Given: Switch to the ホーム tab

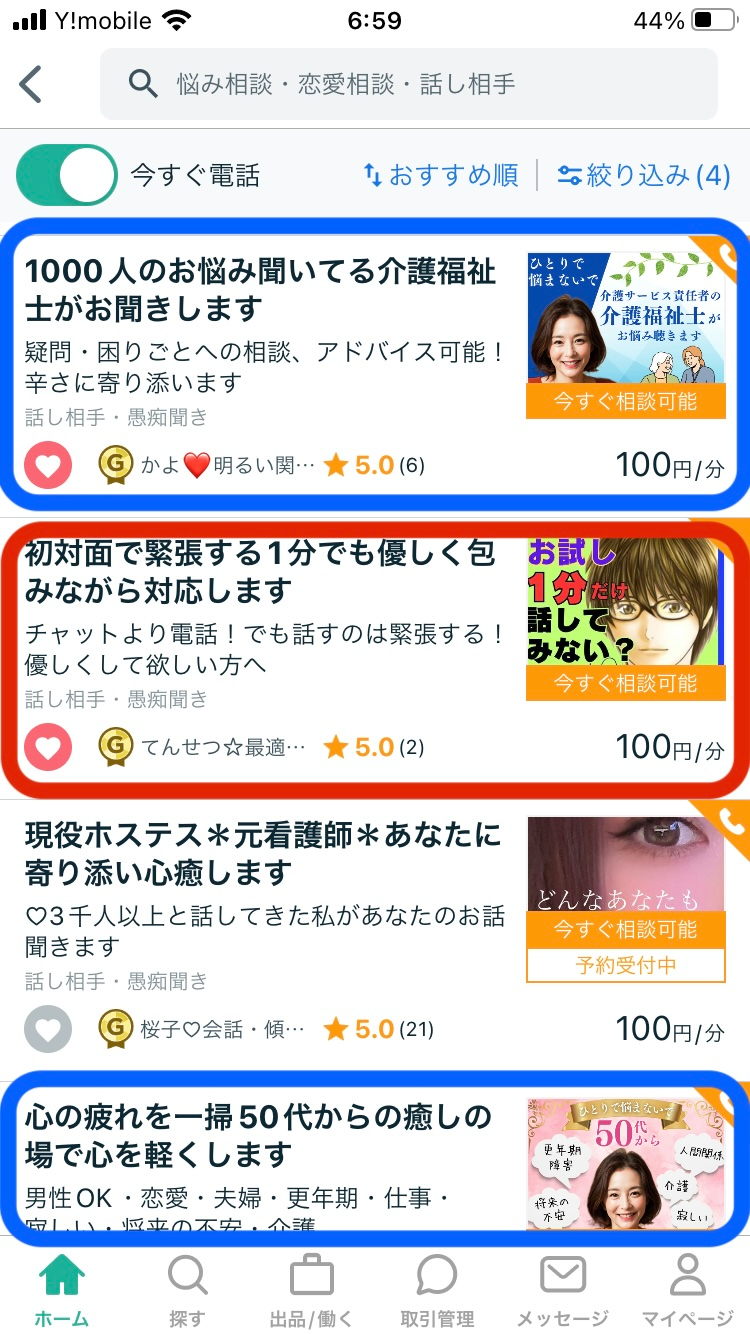Looking at the screenshot, I should 62,1290.
